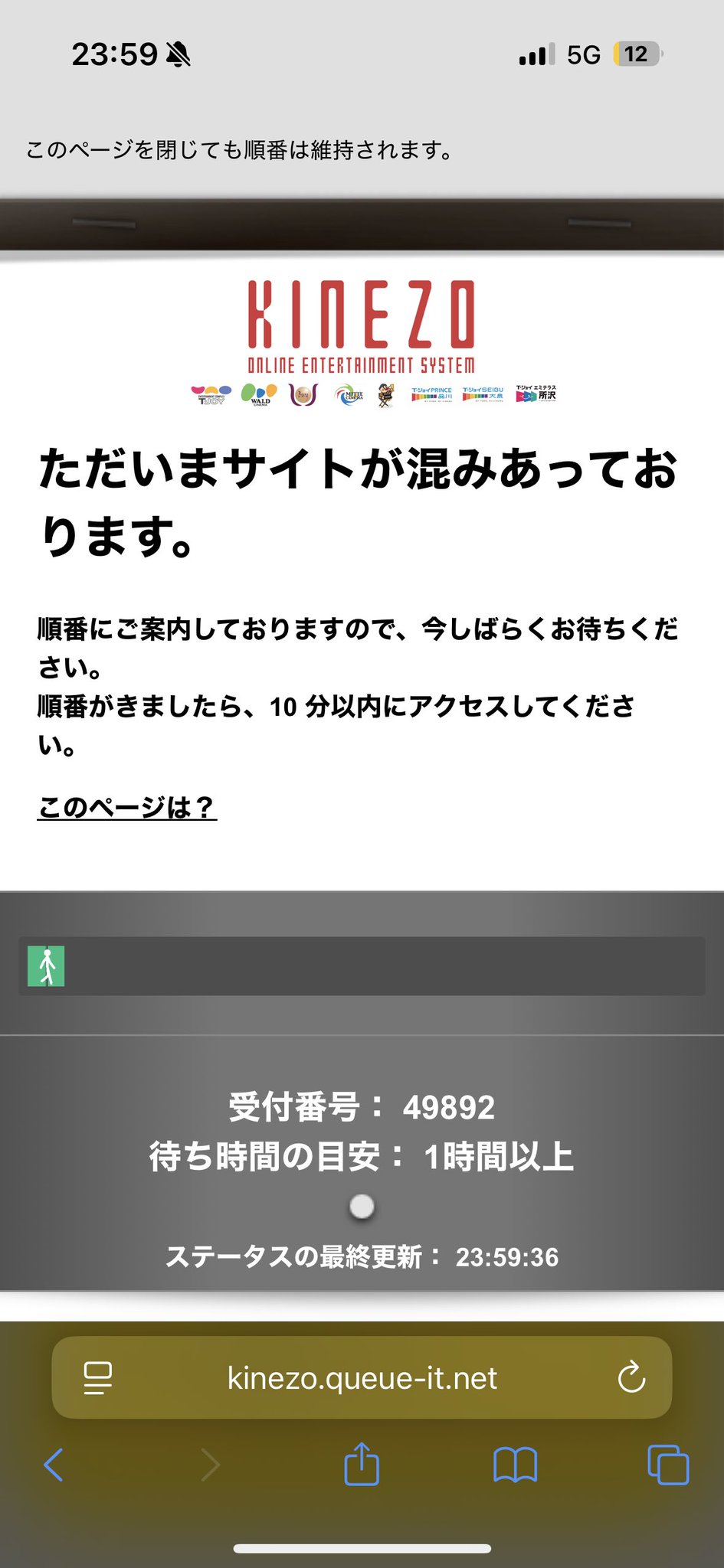
Task: Tap the kinezo.queue-it.net address field
Action: [x=362, y=1378]
